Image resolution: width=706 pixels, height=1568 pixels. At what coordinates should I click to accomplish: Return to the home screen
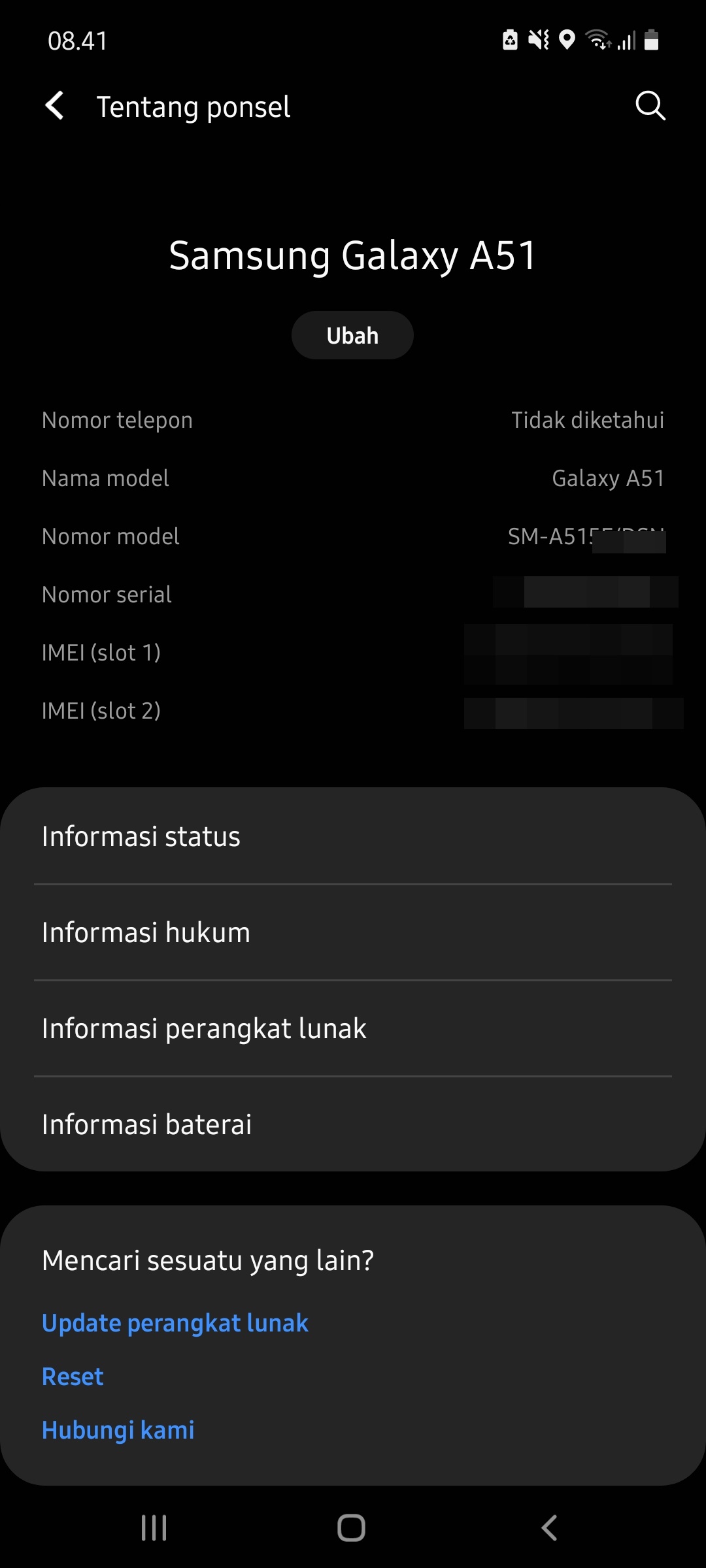coord(352,1528)
